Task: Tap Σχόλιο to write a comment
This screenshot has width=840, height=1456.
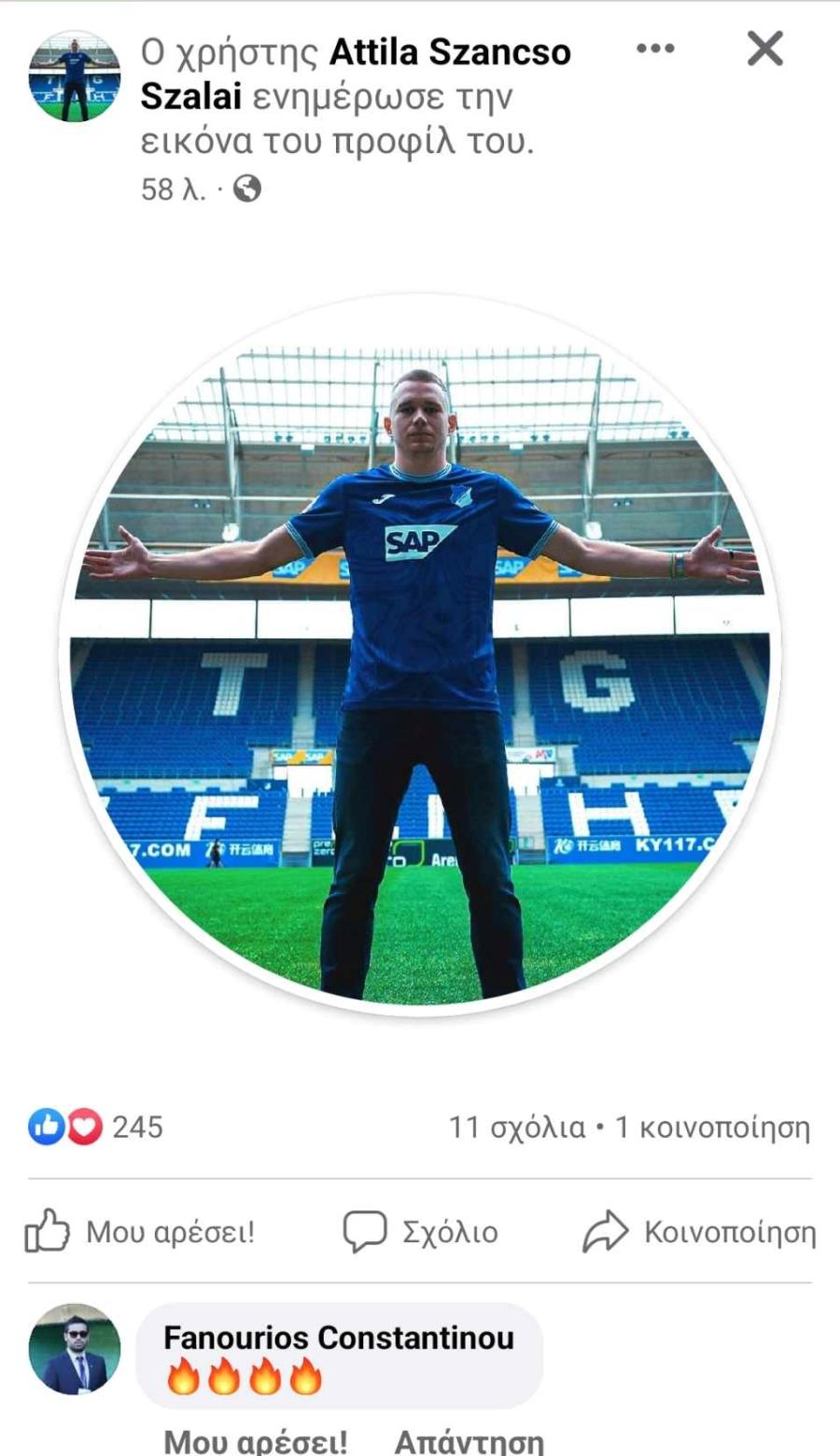Action: [x=420, y=1232]
